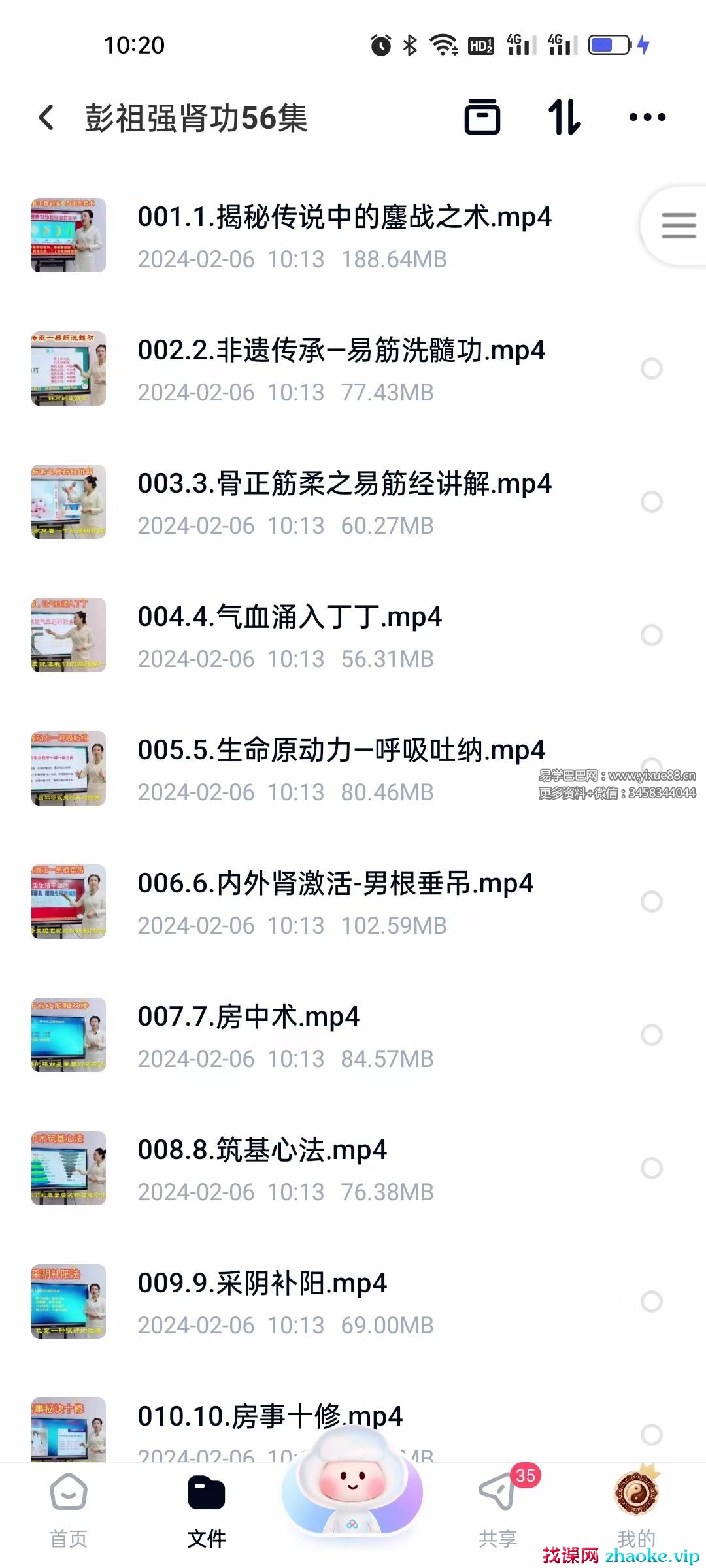Tap the floating list handle button
Screen dimensions: 706x1568
point(678,226)
